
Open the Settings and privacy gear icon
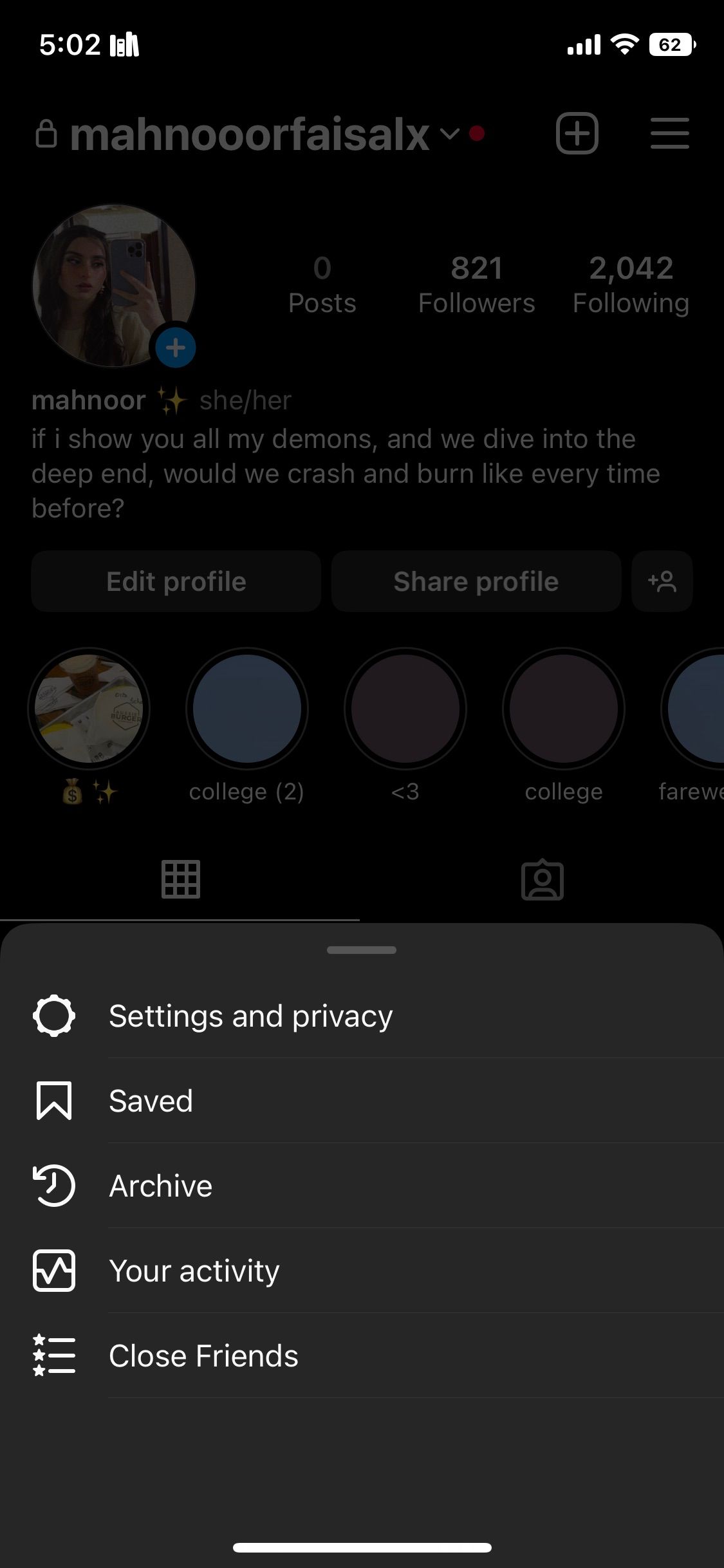55,1016
